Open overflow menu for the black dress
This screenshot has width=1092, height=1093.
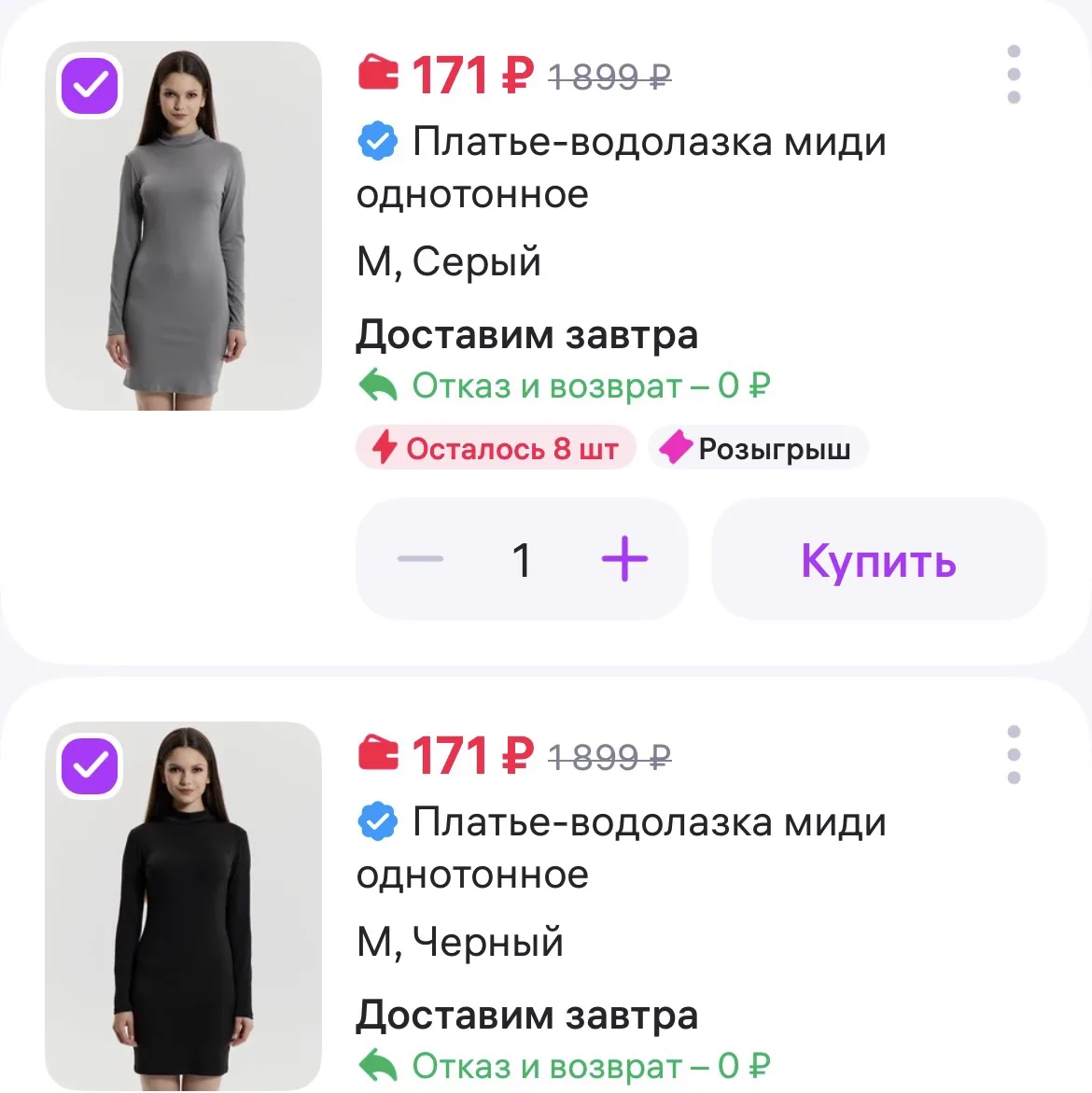tap(1014, 754)
